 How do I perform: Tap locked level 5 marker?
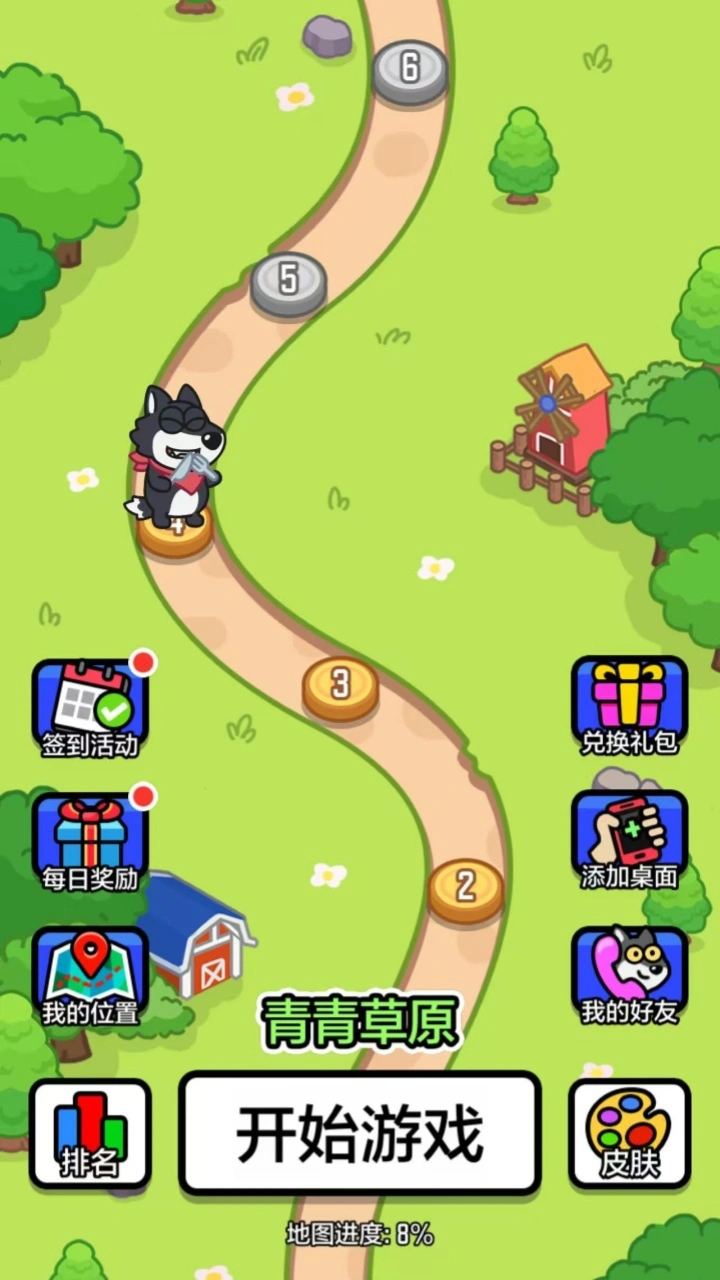(289, 284)
